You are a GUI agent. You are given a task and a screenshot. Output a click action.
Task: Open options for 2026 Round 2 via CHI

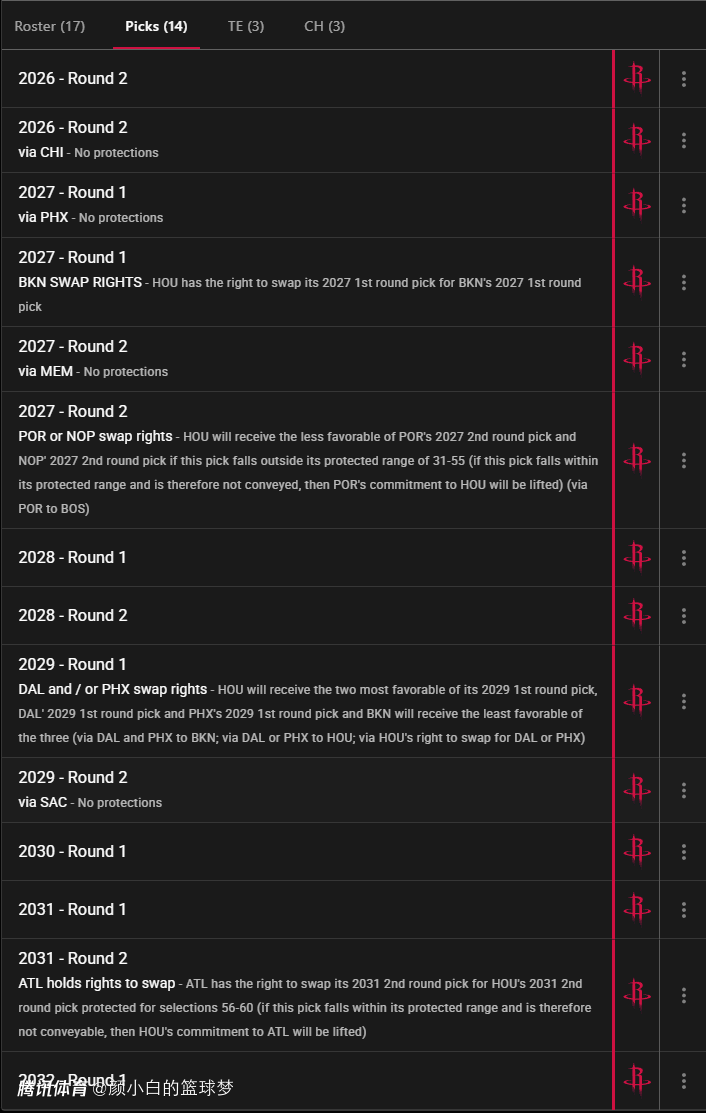(x=683, y=140)
